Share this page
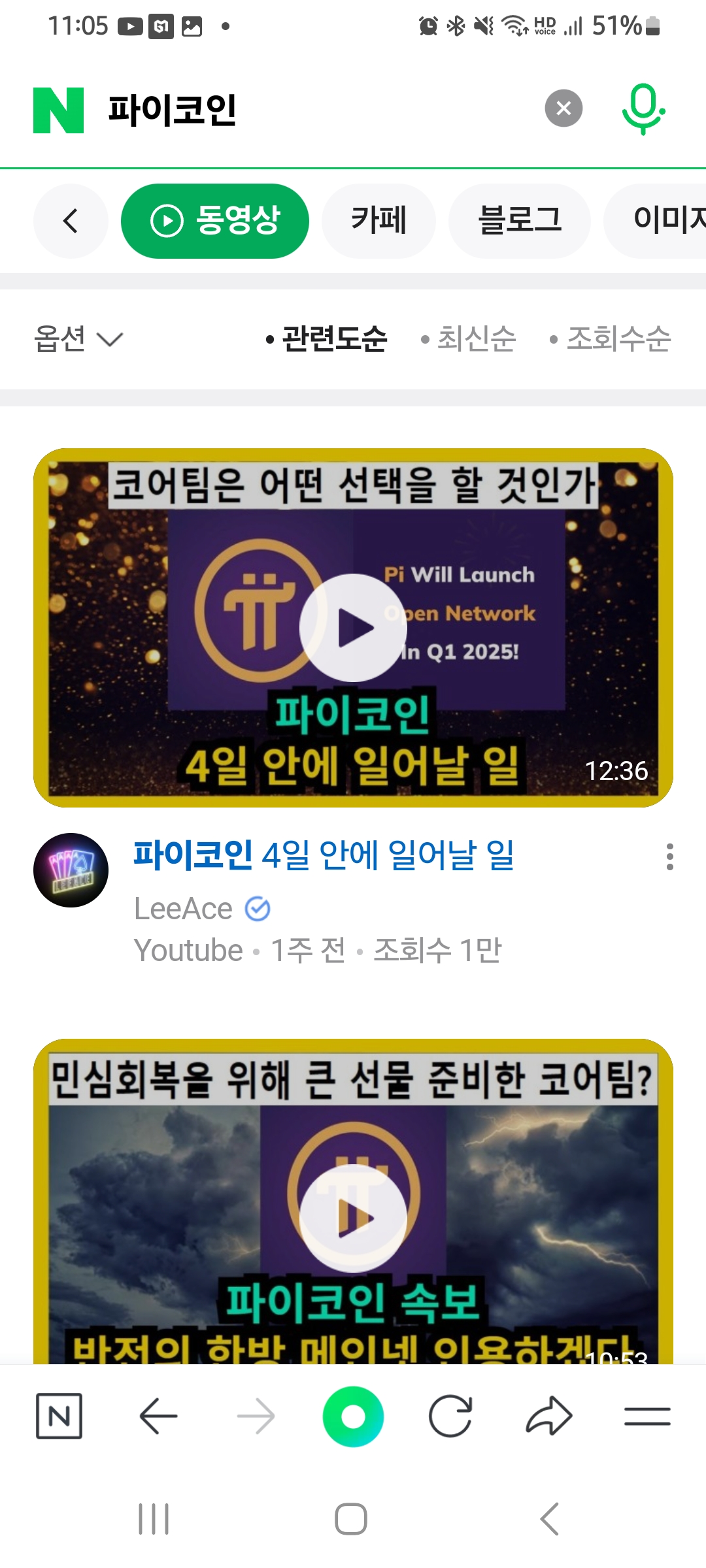 (549, 1416)
